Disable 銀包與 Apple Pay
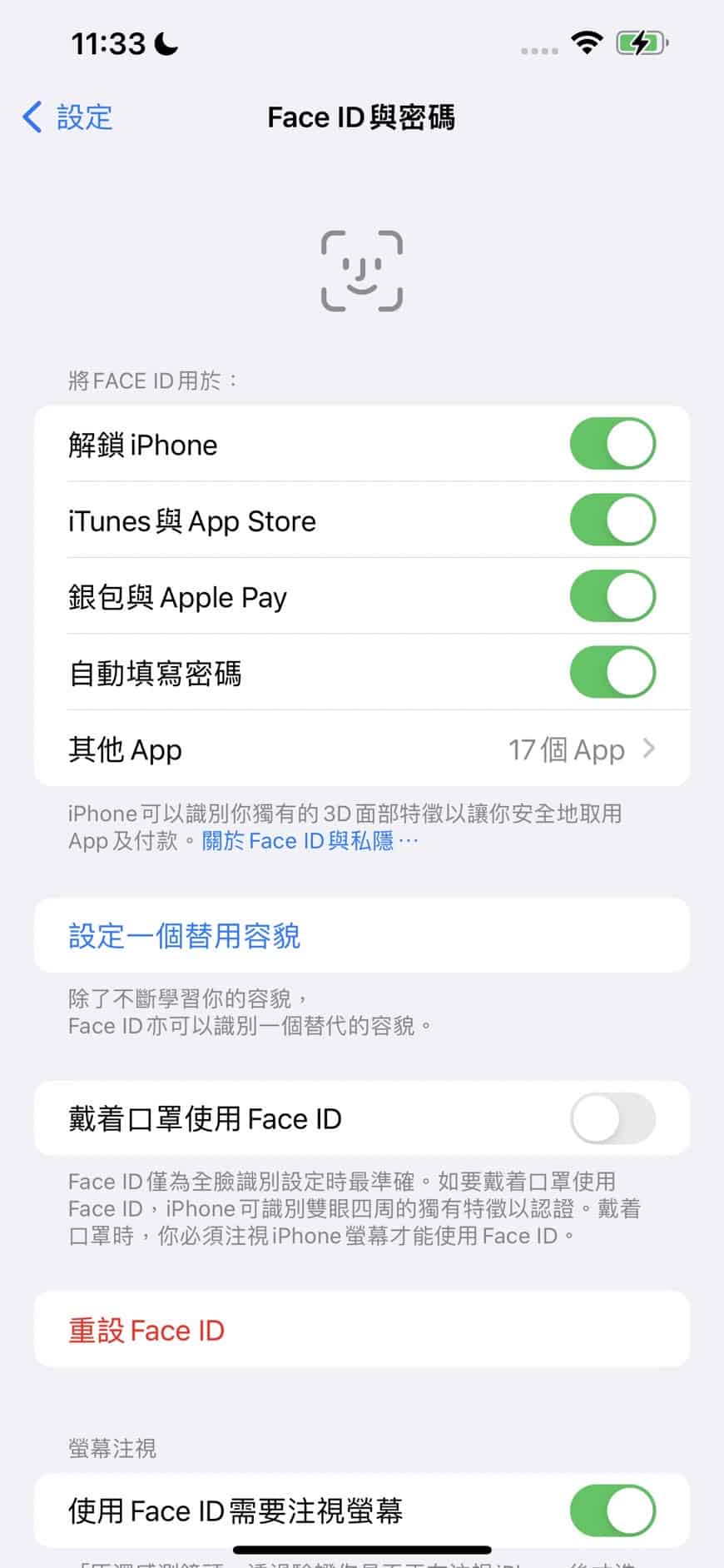Screen dimensions: 724x1568 coord(612,596)
